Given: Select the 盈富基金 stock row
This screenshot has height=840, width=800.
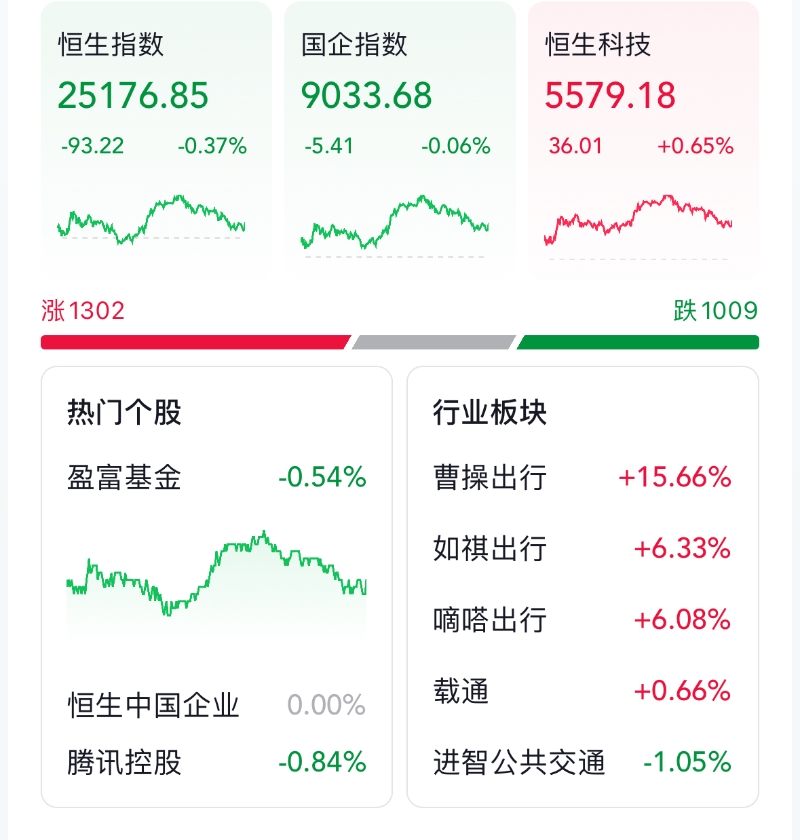Looking at the screenshot, I should [216, 478].
